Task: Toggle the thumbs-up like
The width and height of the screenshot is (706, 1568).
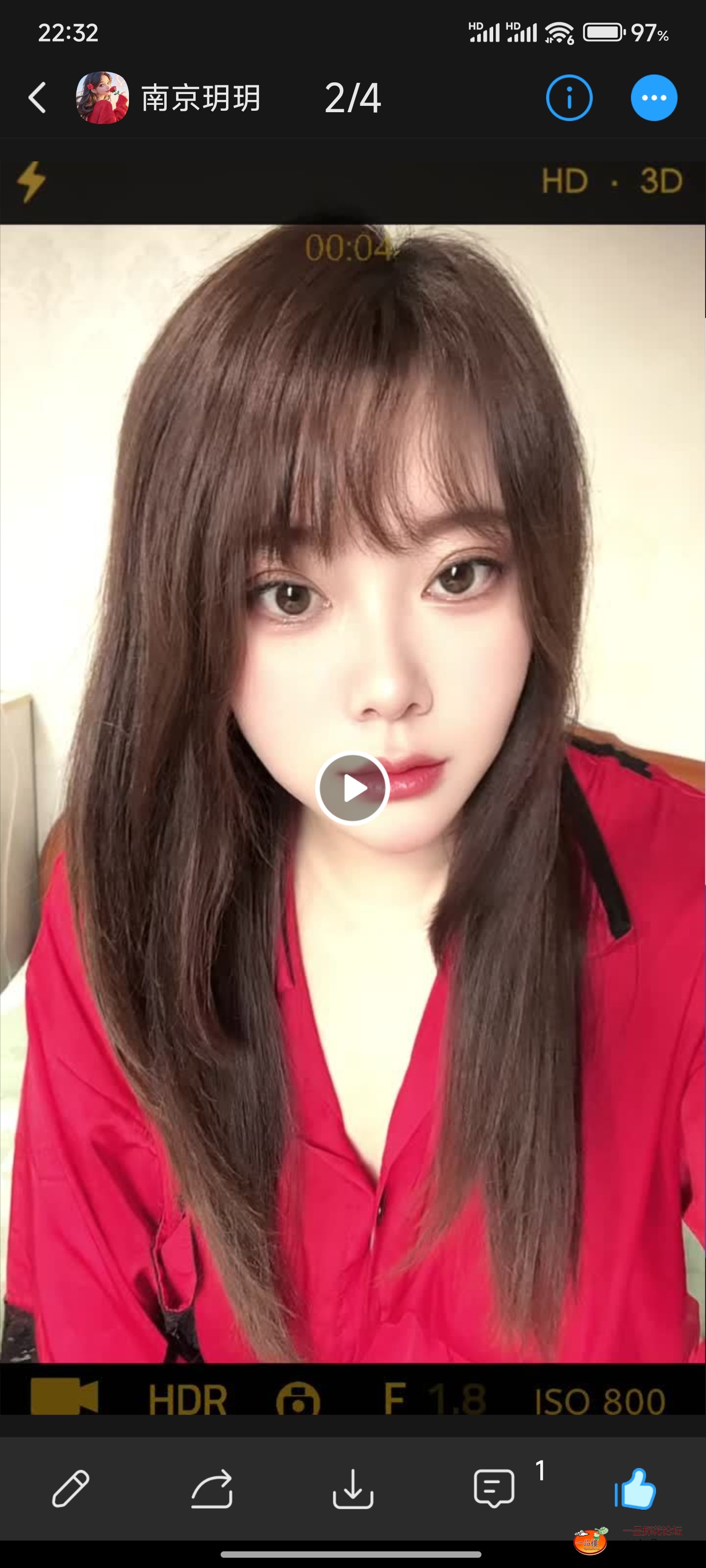Action: [635, 1489]
